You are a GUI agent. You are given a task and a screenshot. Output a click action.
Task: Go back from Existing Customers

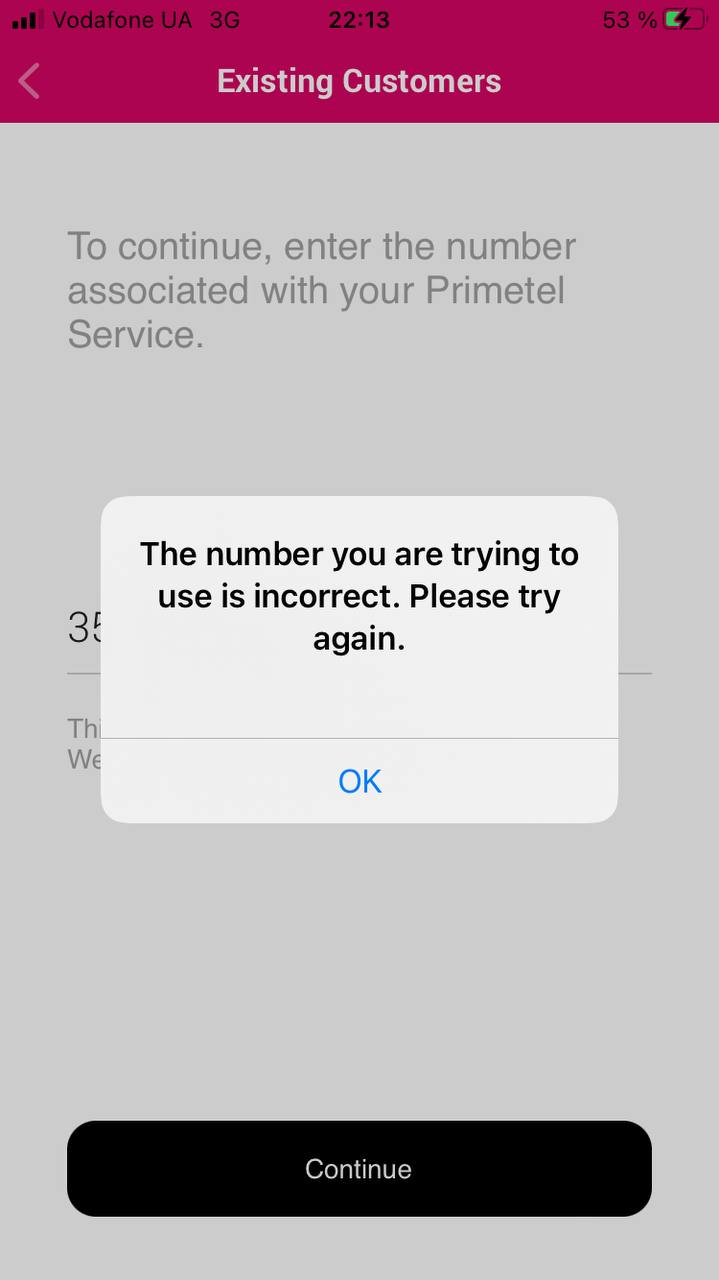pyautogui.click(x=30, y=81)
